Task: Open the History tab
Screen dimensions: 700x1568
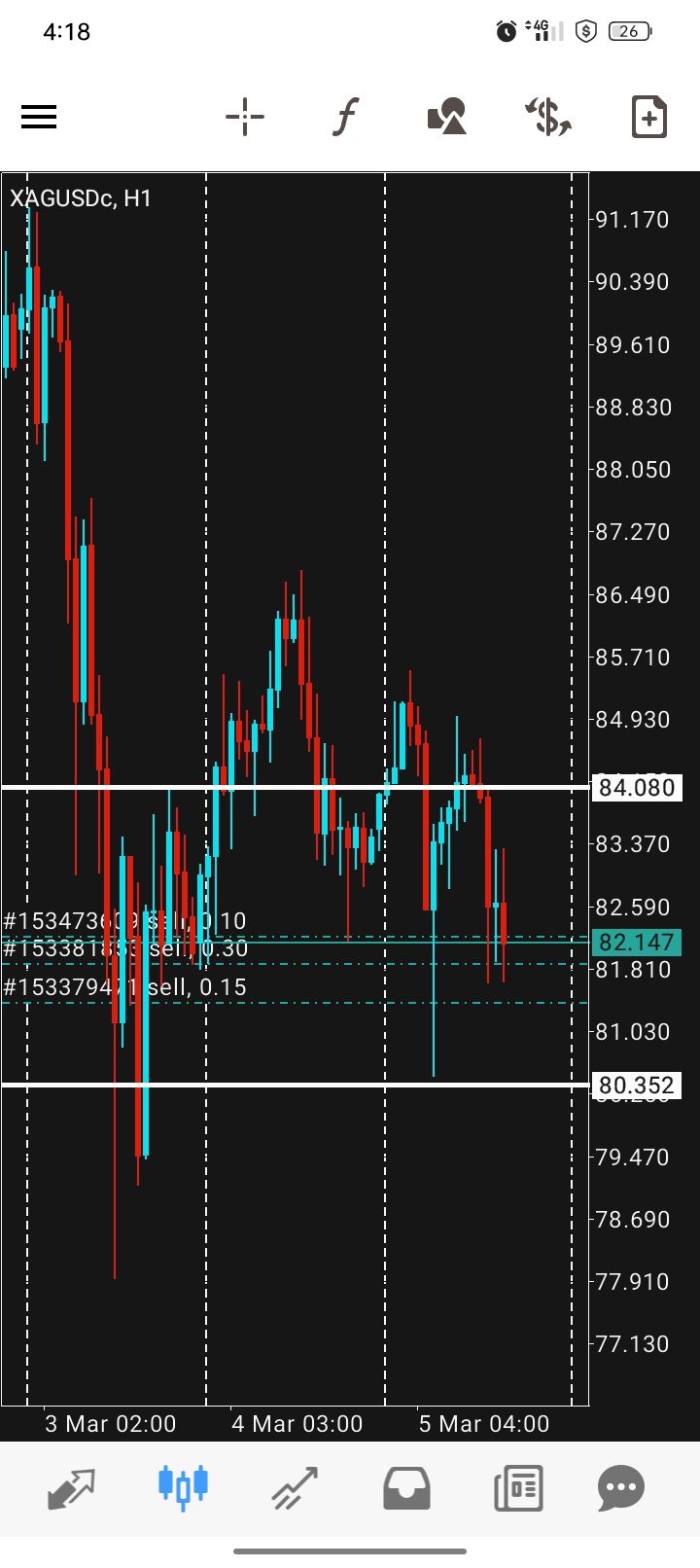Action: [x=406, y=1488]
